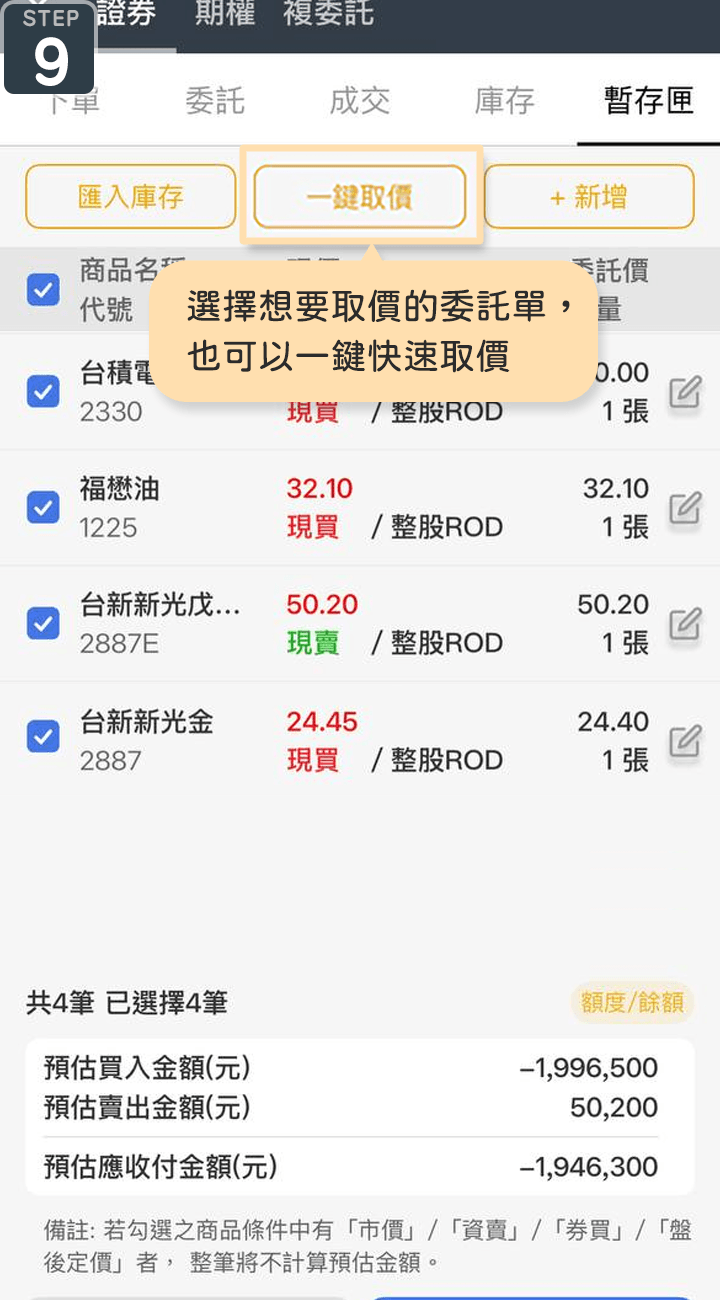Uncheck the 台新新光金 2887 order
Viewport: 720px width, 1300px height.
tap(43, 740)
